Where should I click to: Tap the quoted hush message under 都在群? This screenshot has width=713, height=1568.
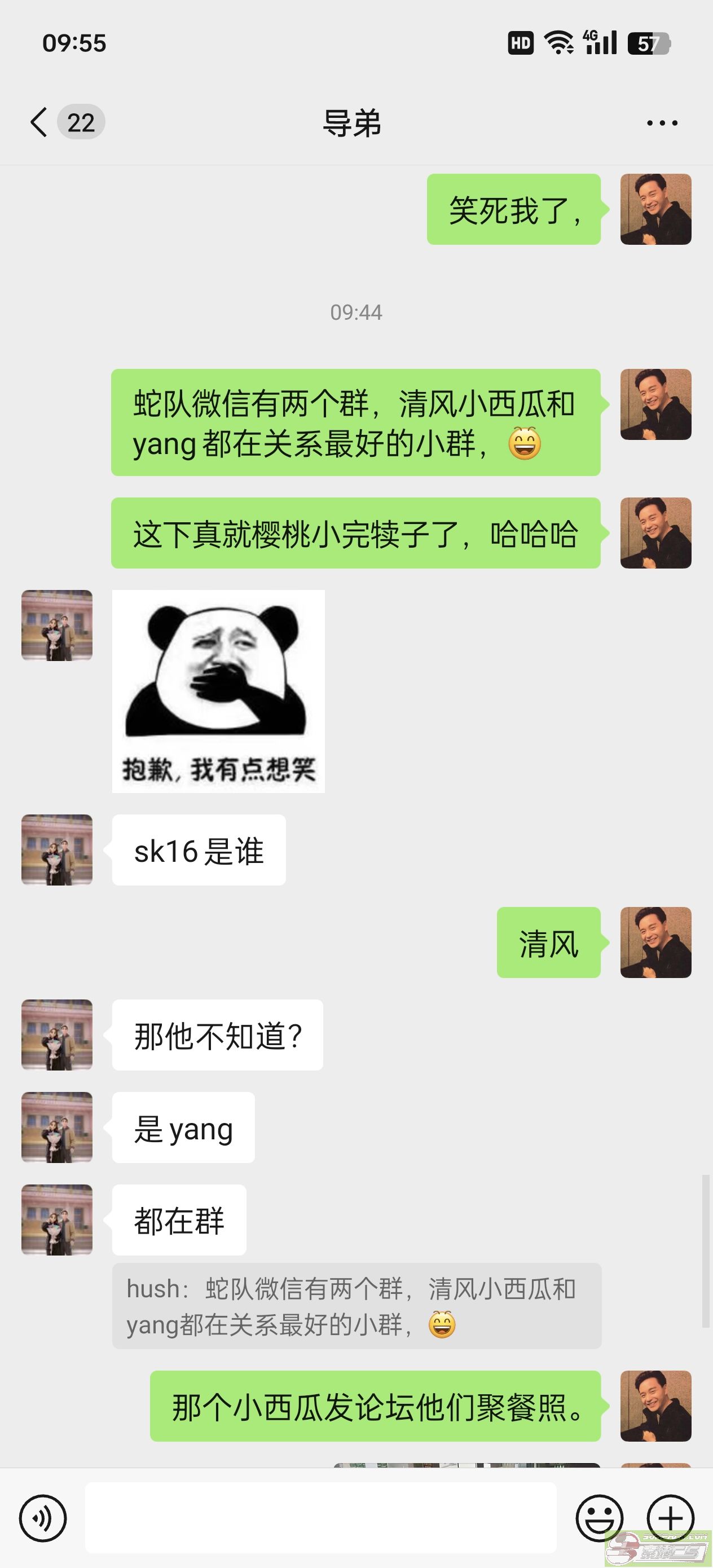[357, 1306]
